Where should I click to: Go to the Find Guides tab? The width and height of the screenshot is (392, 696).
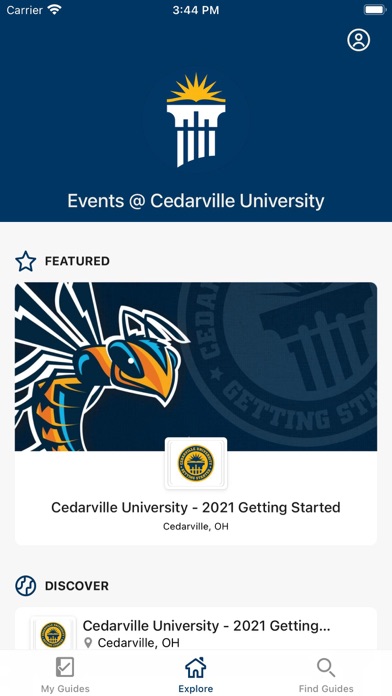[326, 675]
